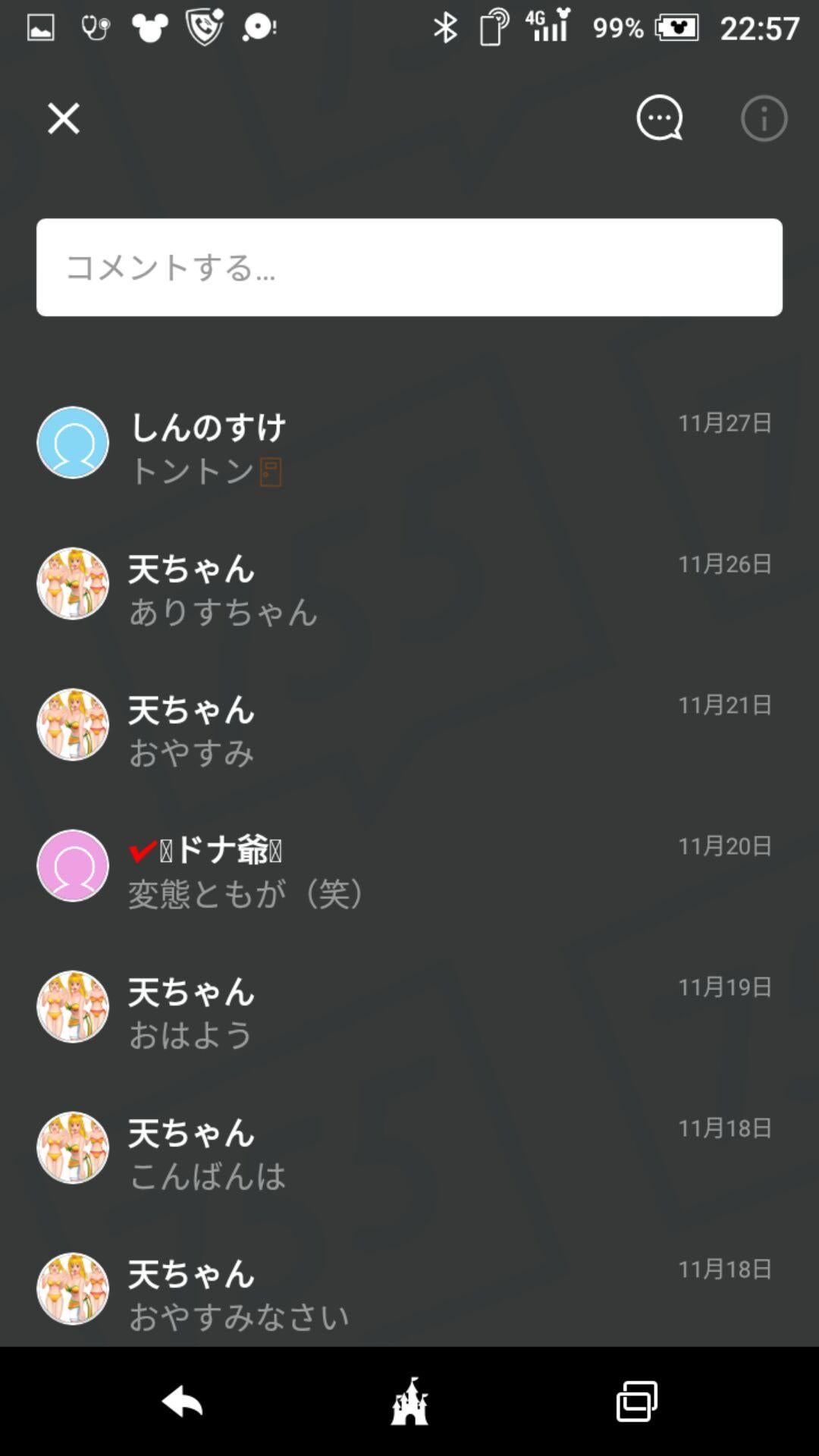The height and width of the screenshot is (1456, 819).
Task: Tap the username ドナ爺 with red checkmark
Action: click(x=205, y=851)
